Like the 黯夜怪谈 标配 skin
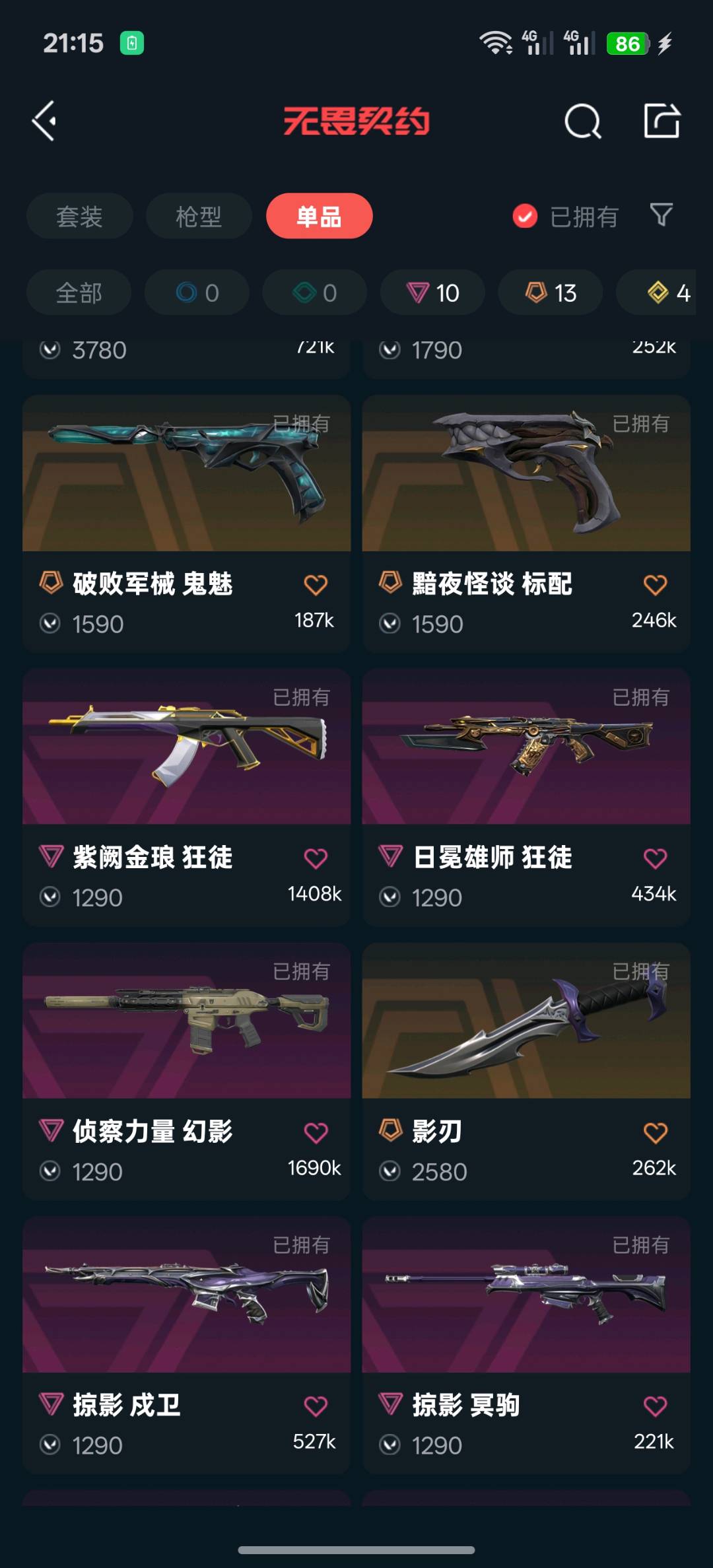Image resolution: width=713 pixels, height=1568 pixels. [655, 585]
